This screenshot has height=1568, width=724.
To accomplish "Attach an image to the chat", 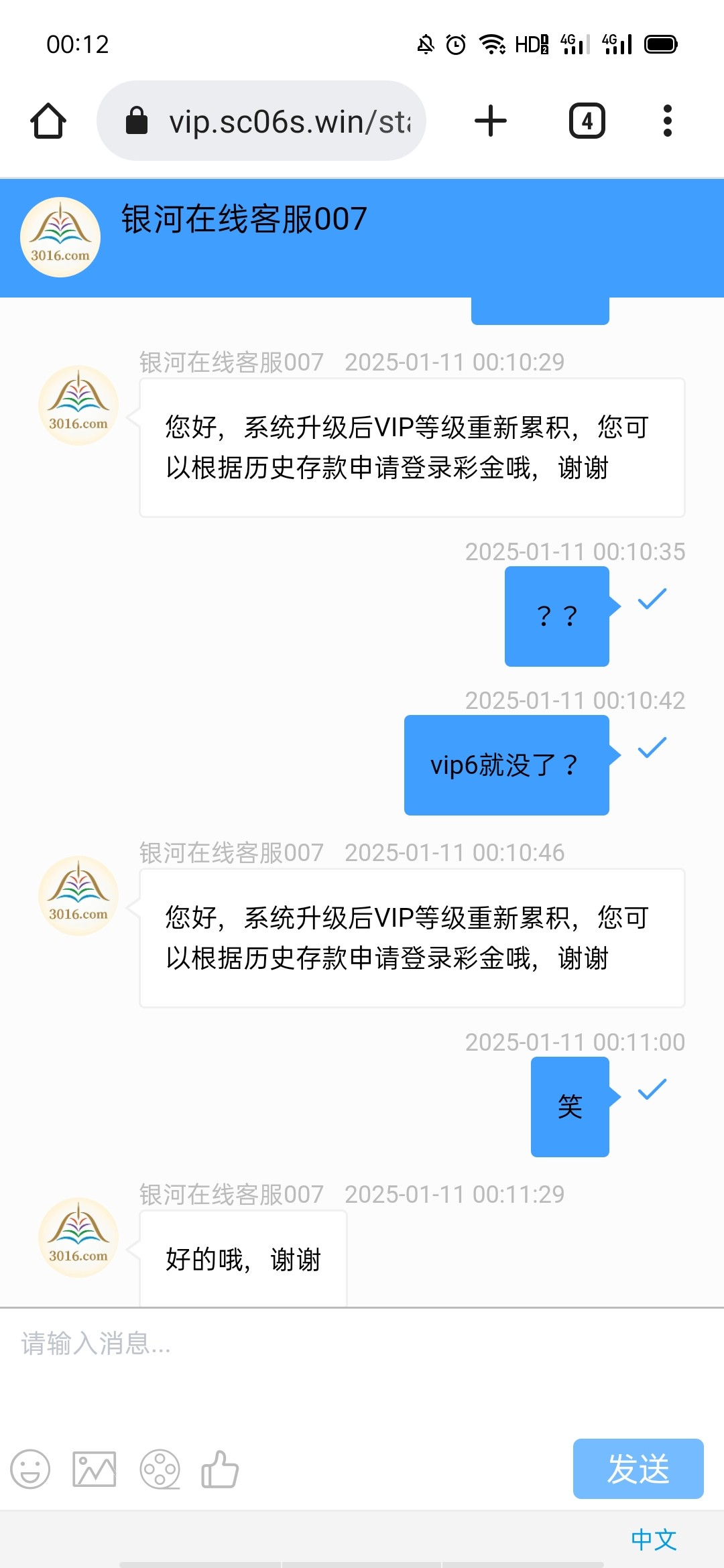I will pos(95,1469).
